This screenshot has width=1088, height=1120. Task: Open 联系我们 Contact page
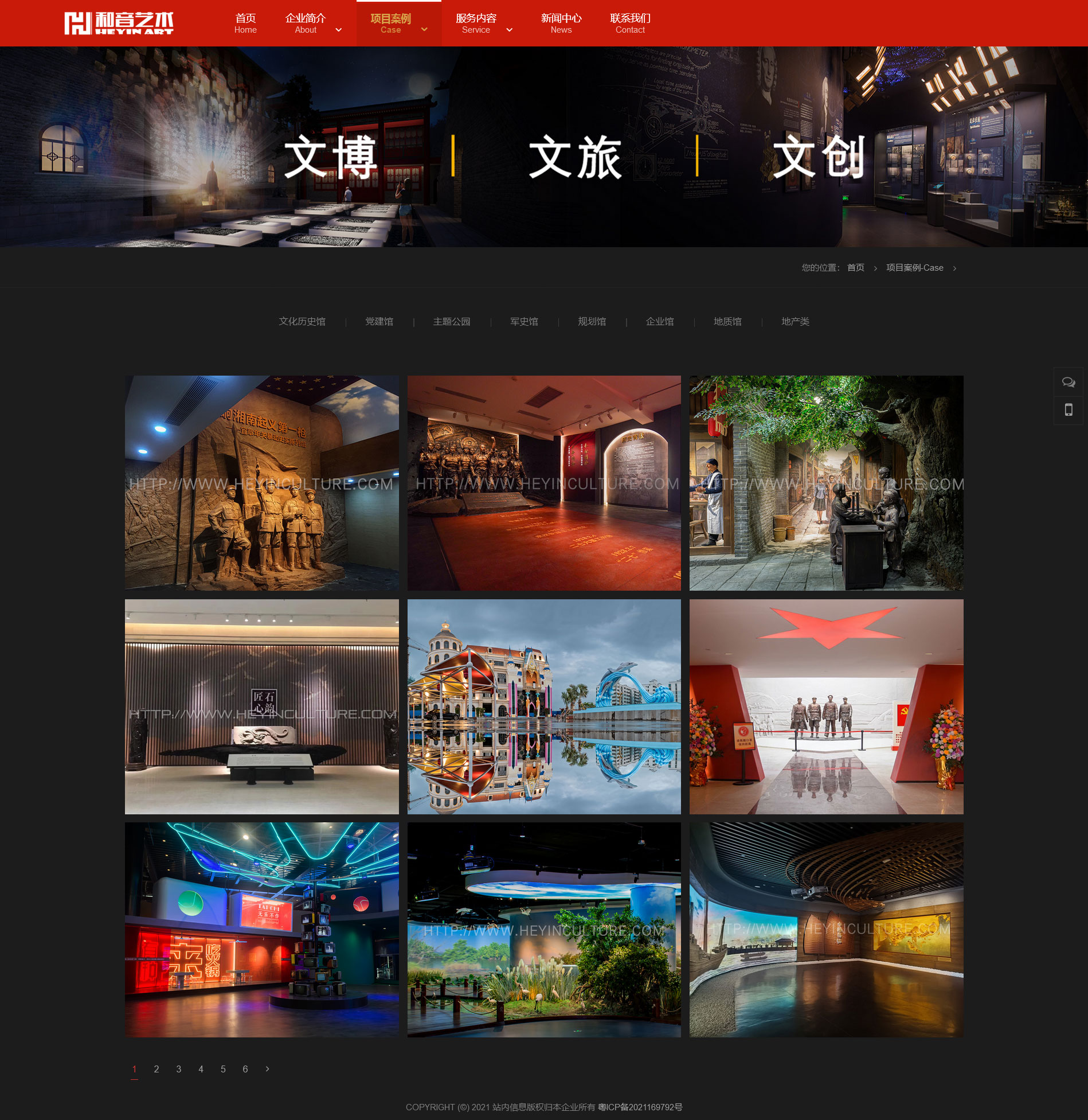[x=629, y=24]
